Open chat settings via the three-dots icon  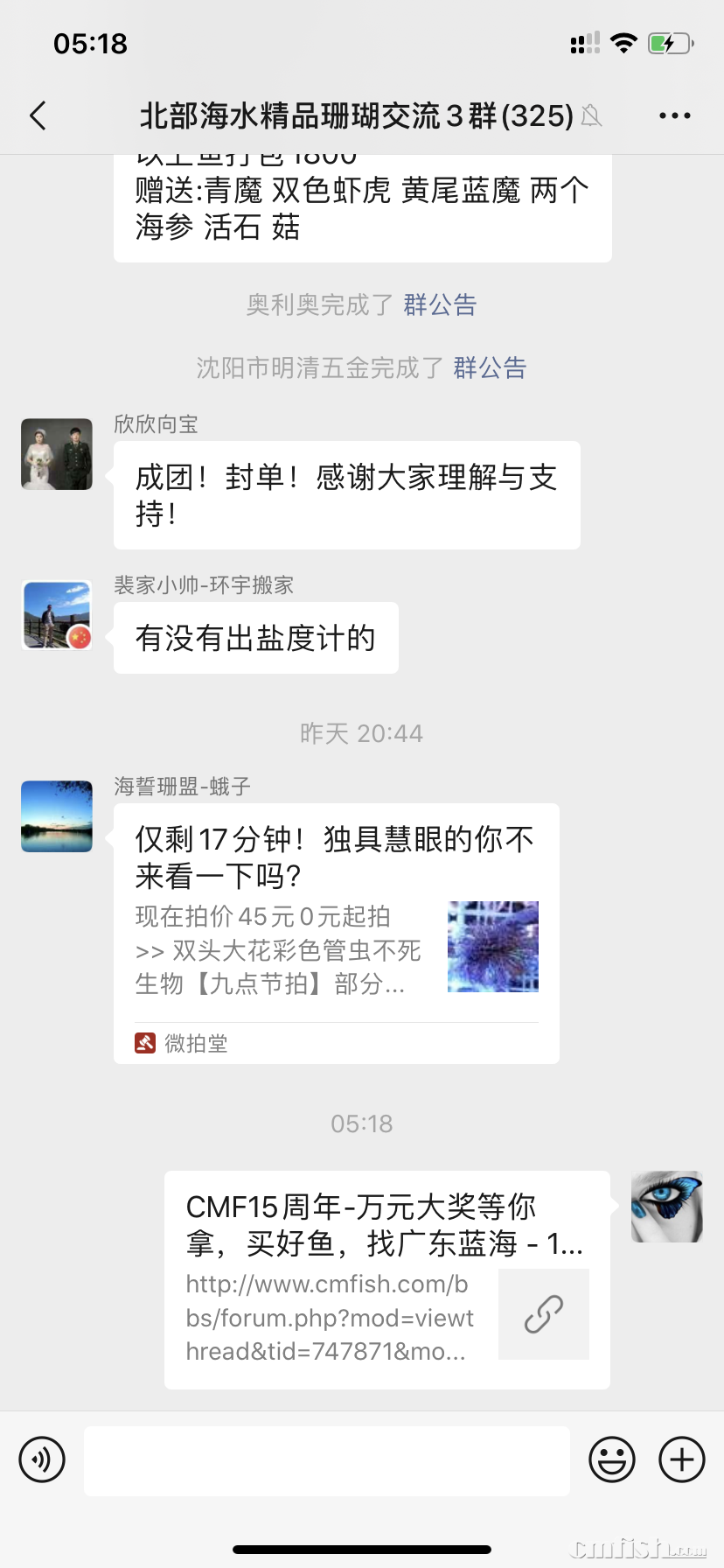pos(674,115)
